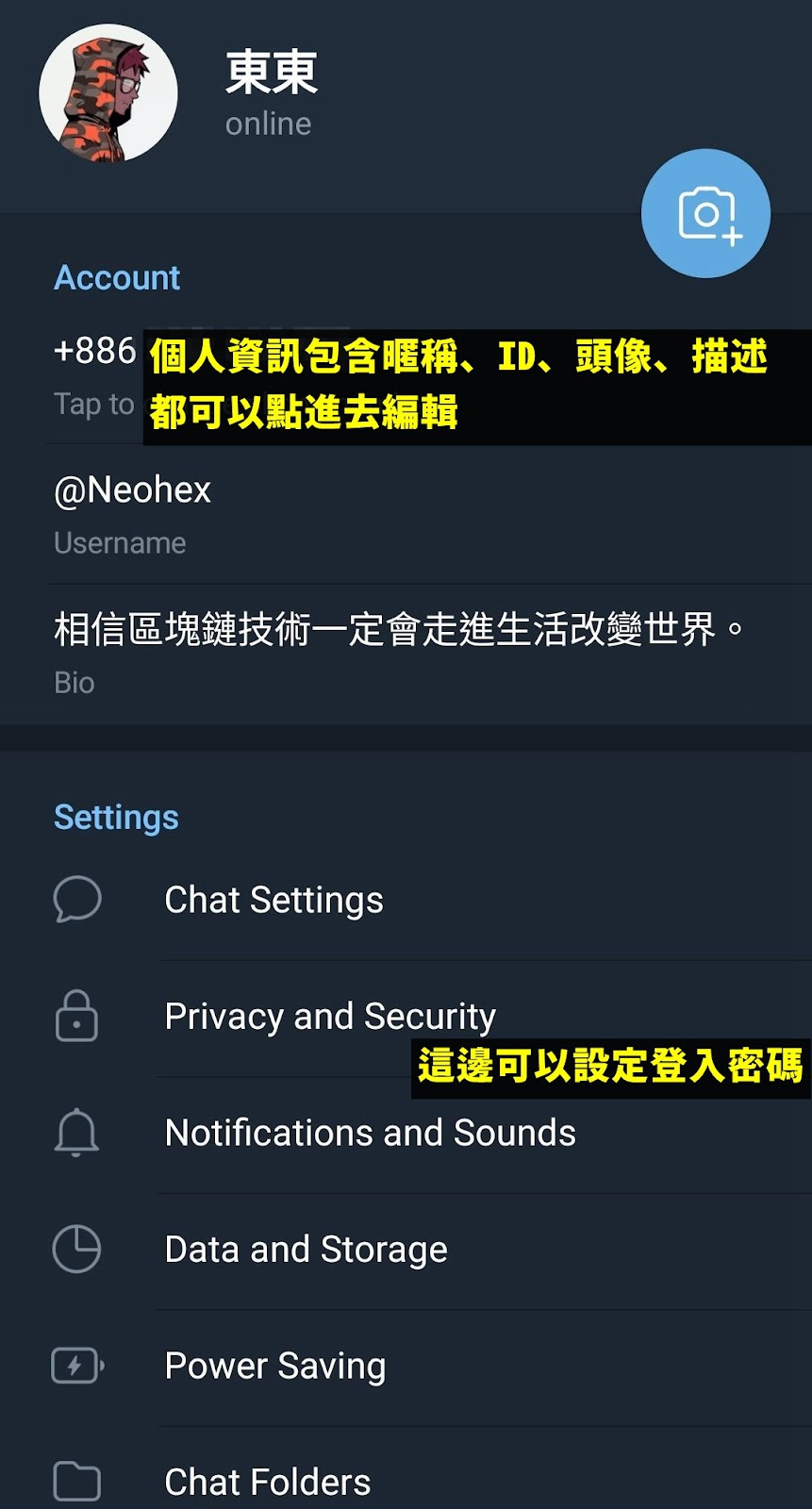Edit the username @Neohex
This screenshot has height=1509, width=812.
point(132,489)
